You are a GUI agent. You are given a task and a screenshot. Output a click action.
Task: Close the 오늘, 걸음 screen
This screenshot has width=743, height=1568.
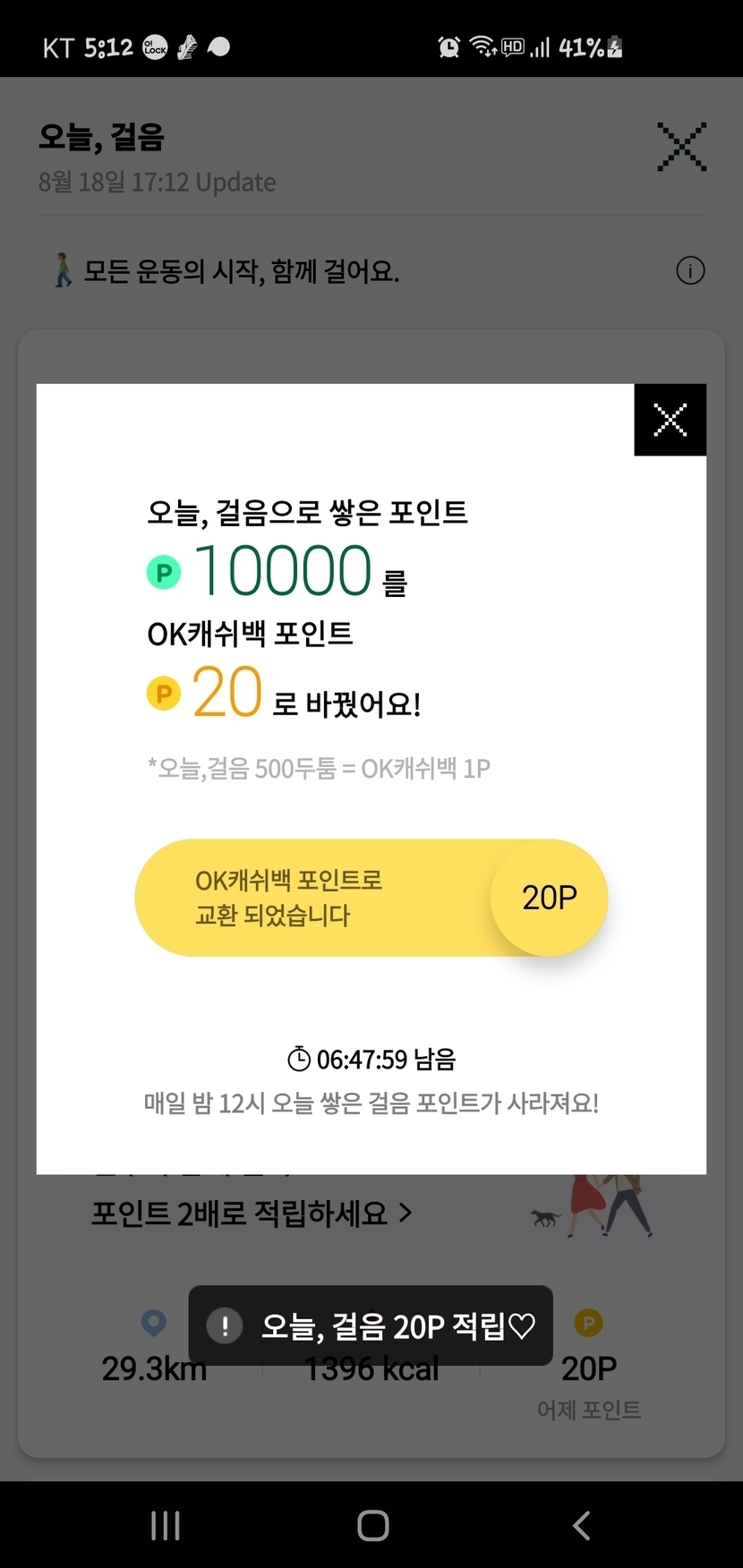pos(681,147)
